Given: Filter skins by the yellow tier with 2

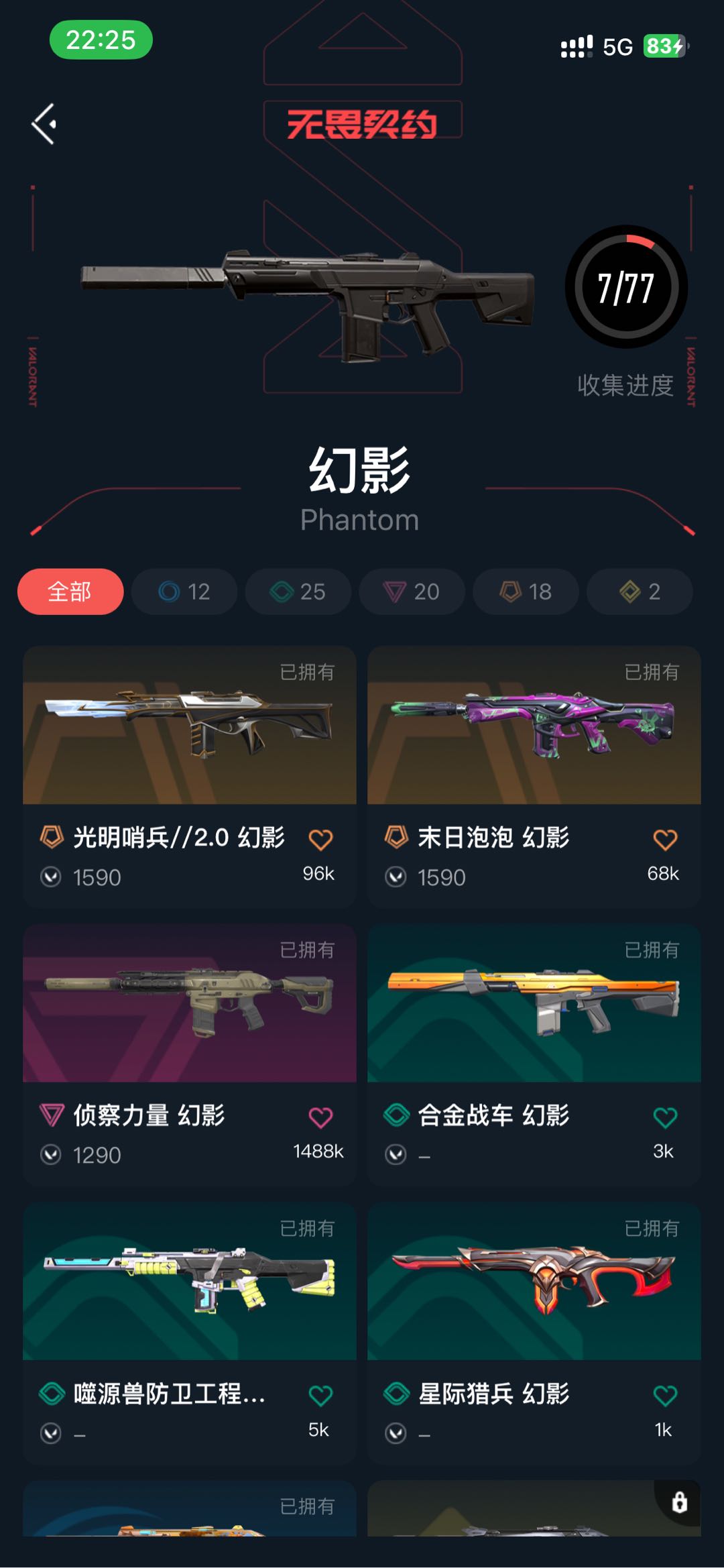Looking at the screenshot, I should coord(640,592).
